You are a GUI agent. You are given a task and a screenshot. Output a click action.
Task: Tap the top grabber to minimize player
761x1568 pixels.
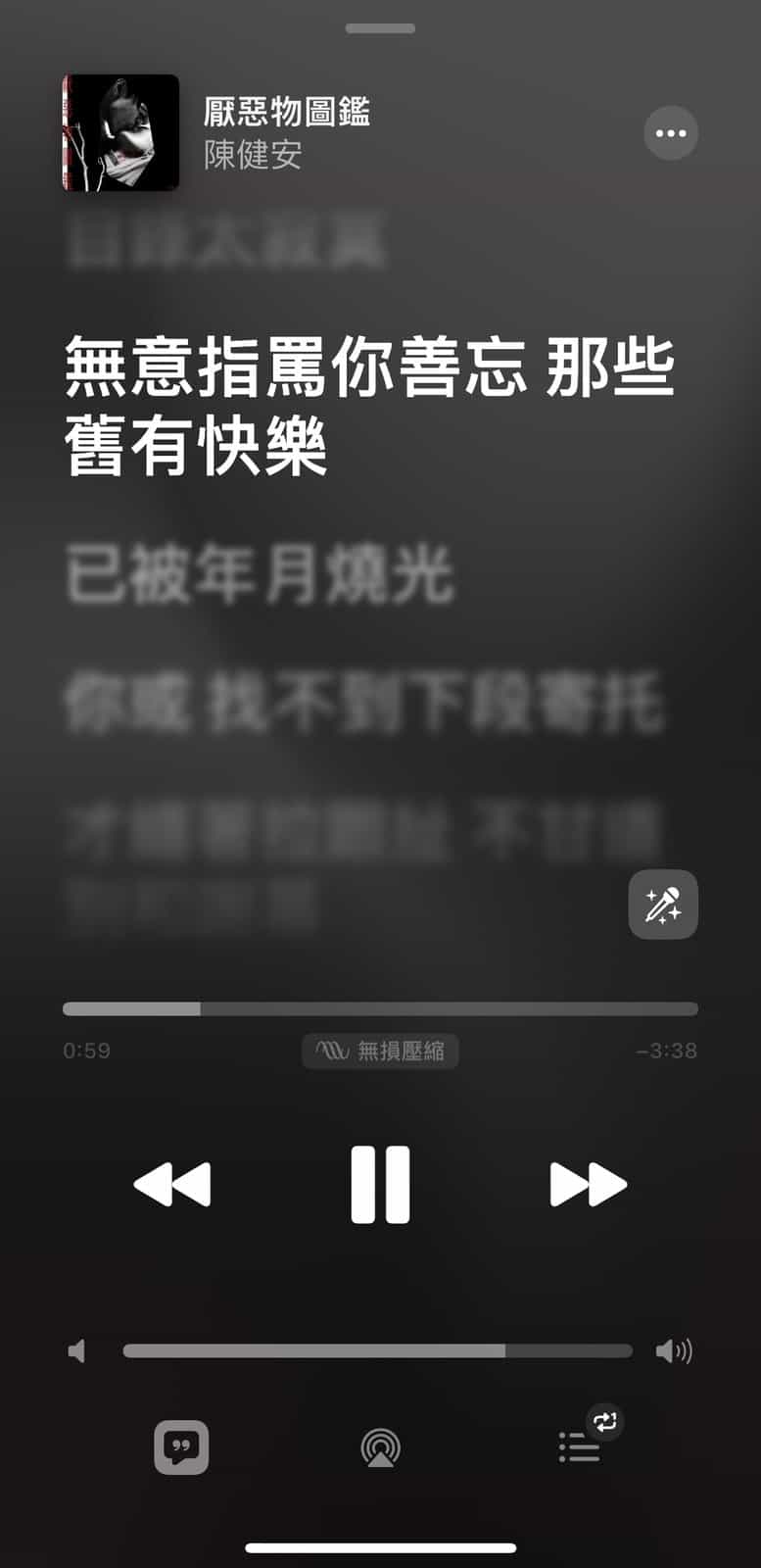[x=380, y=28]
